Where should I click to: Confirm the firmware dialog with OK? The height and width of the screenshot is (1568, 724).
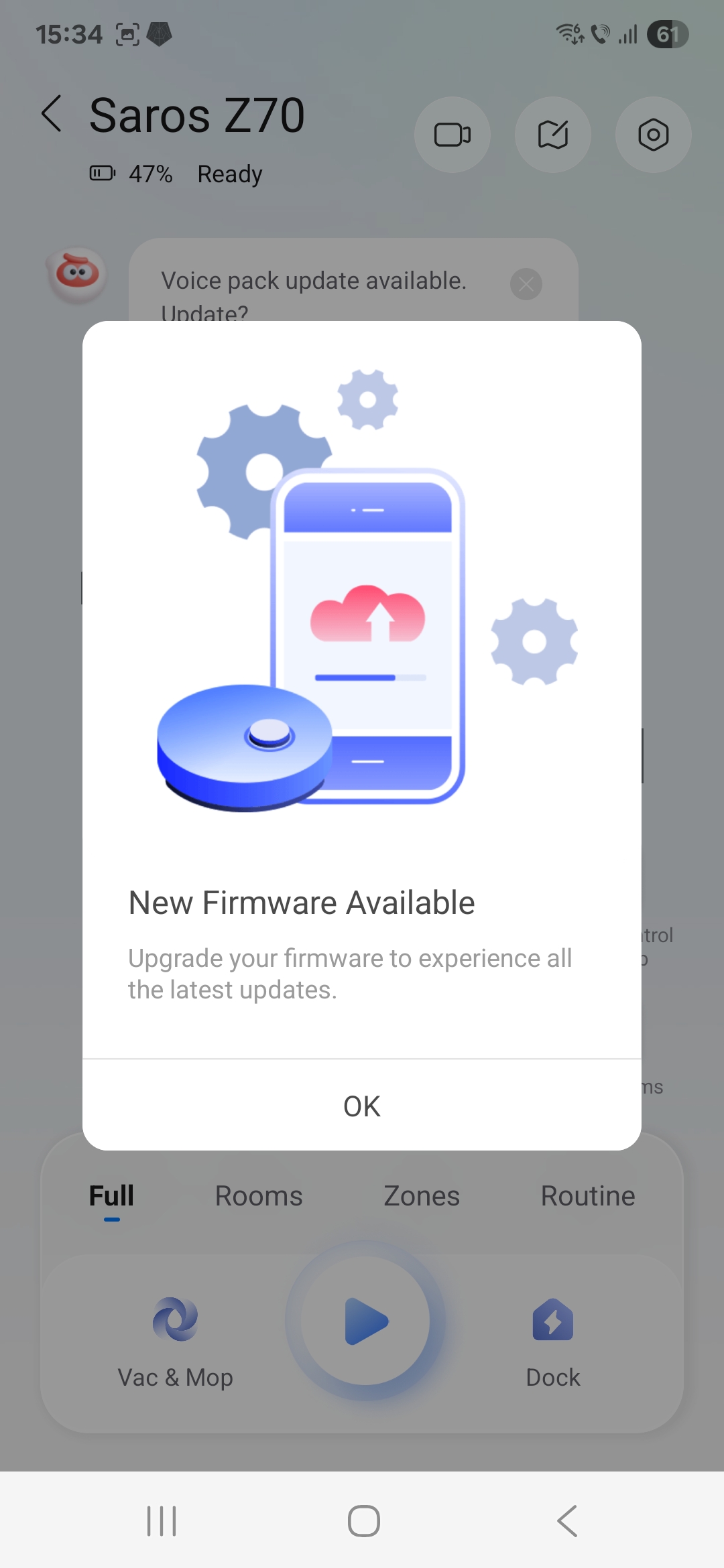[362, 1106]
